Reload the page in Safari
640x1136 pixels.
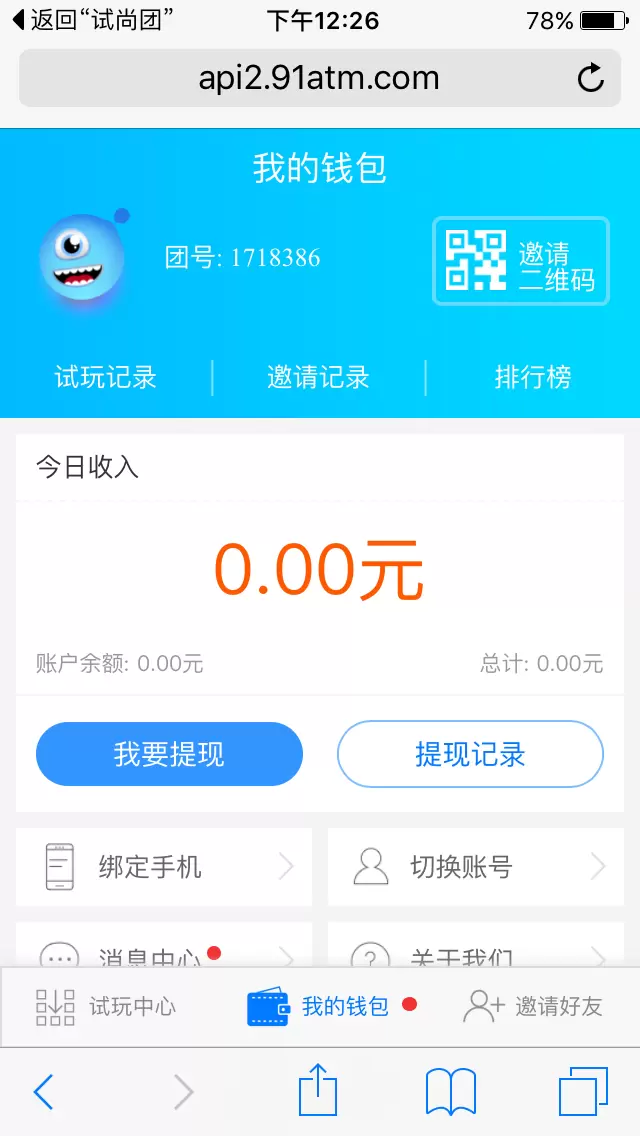(591, 78)
